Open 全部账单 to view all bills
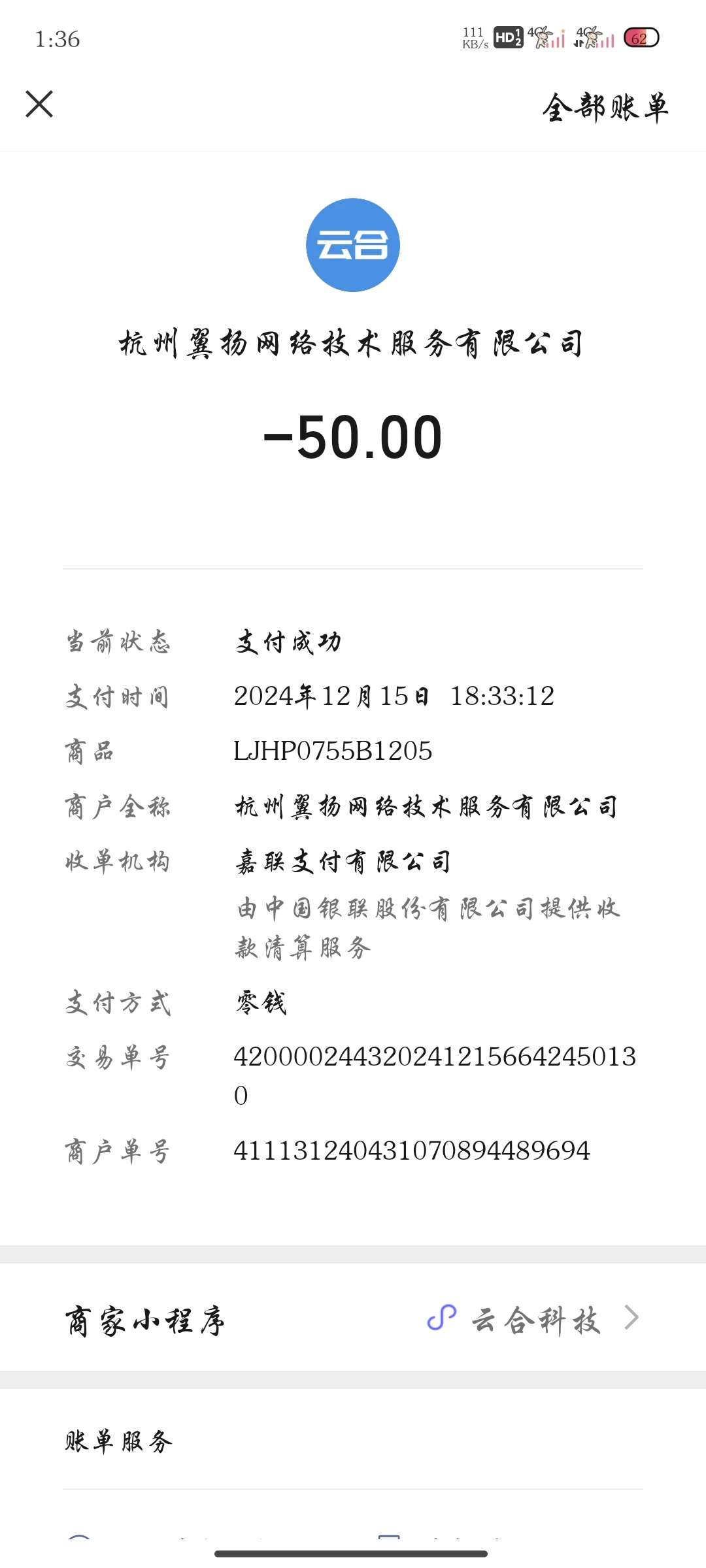This screenshot has width=706, height=1568. coord(605,108)
